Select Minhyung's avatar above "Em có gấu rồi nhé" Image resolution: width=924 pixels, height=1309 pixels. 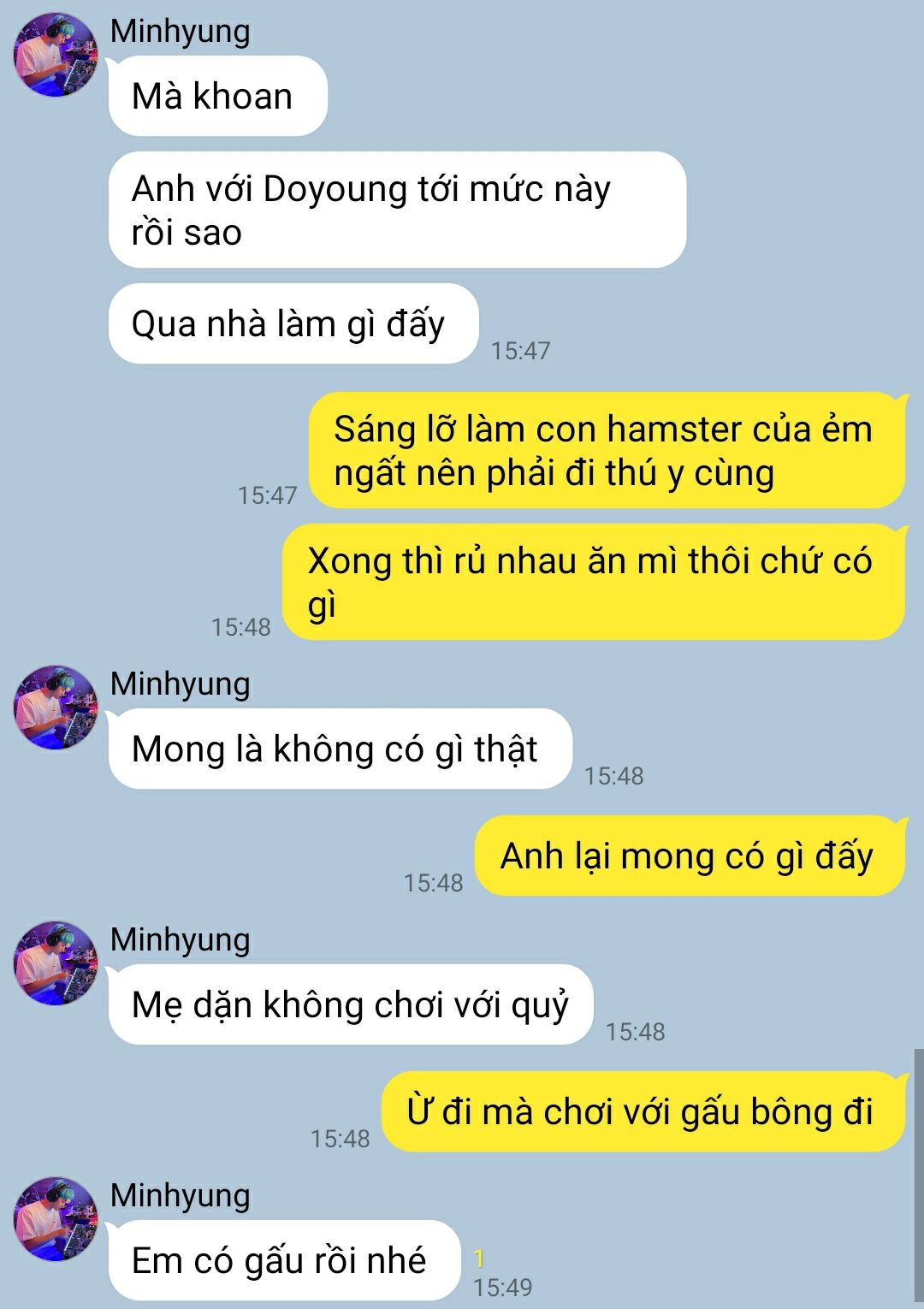[x=56, y=1219]
